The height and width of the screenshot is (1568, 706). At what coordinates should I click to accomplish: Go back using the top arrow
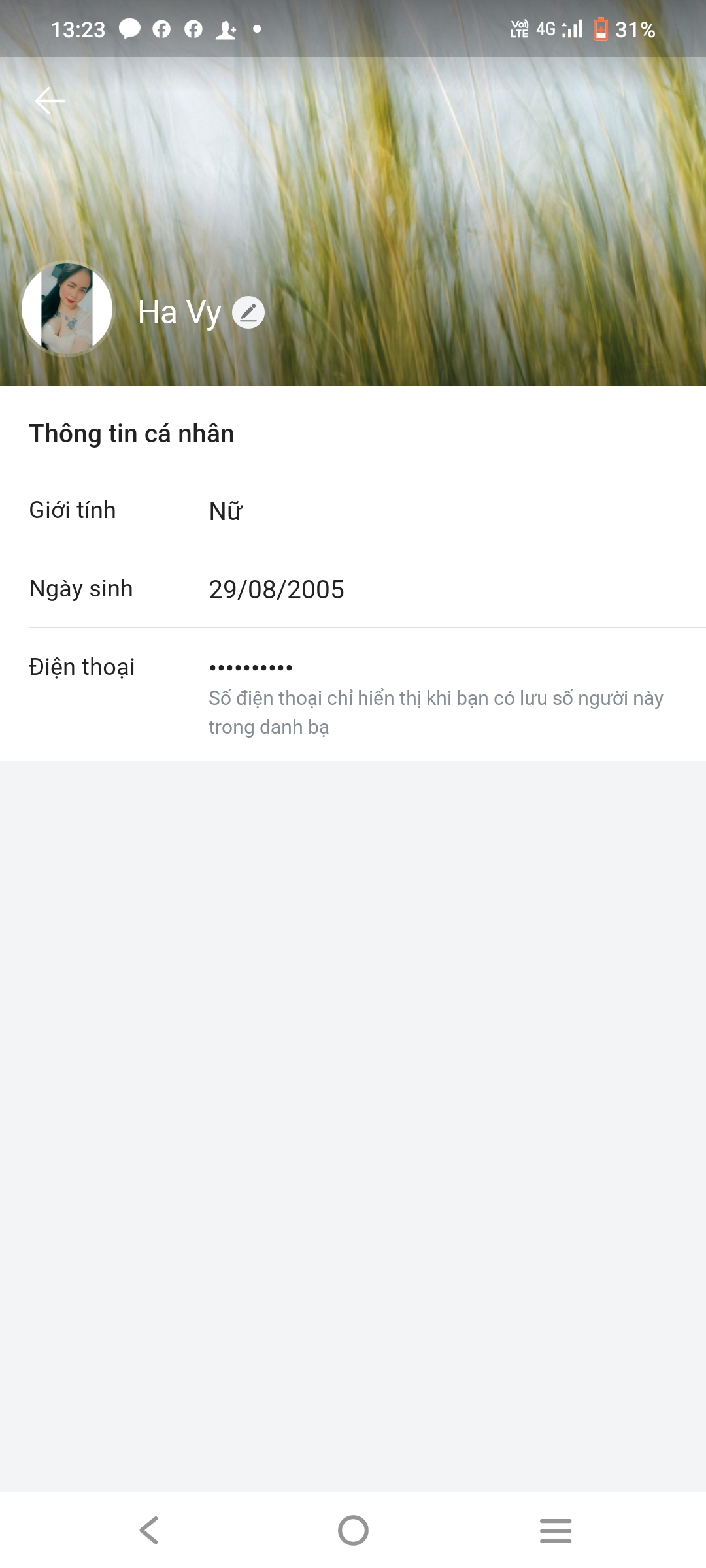point(50,101)
